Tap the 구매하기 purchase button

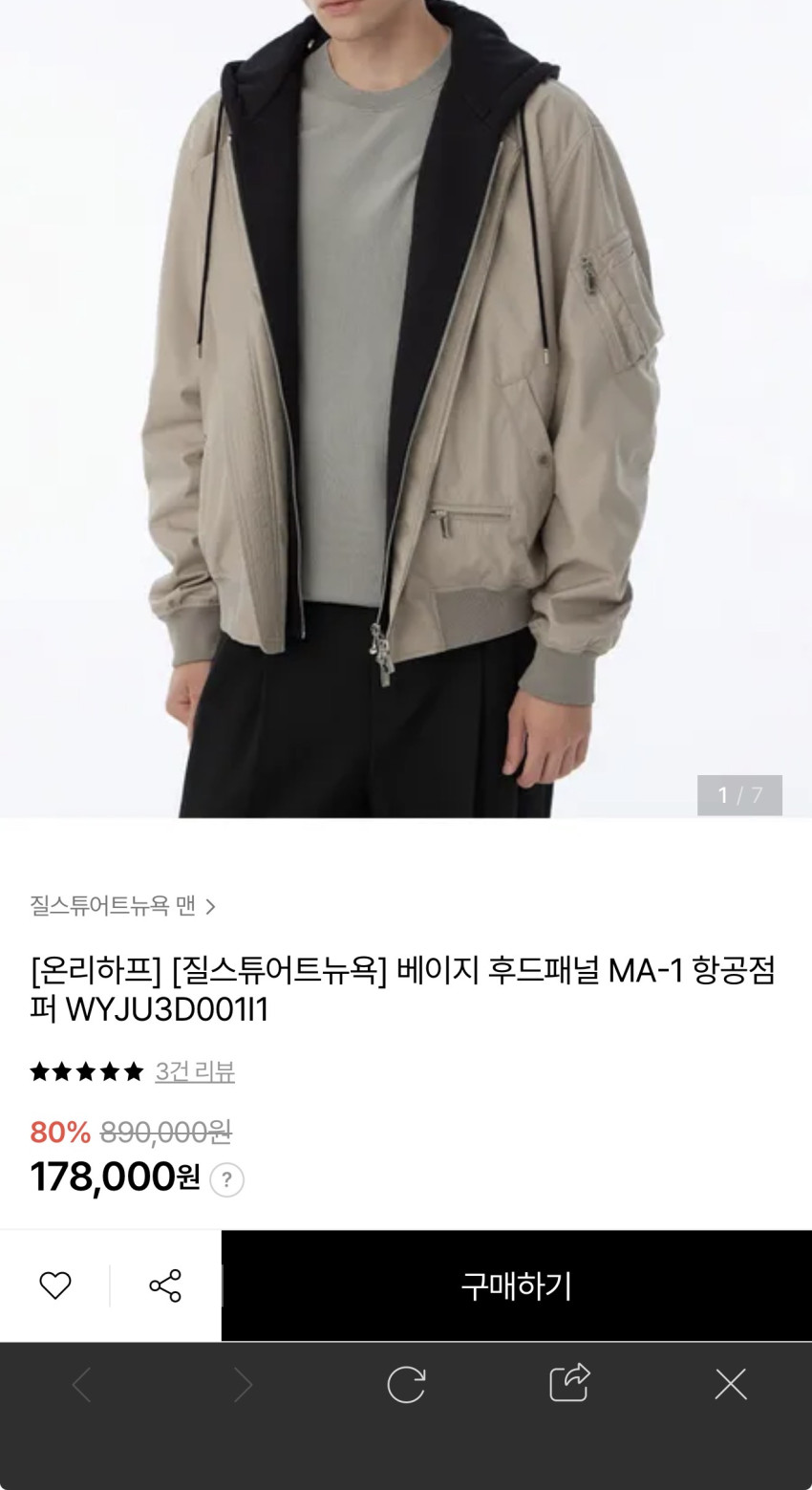(516, 1285)
